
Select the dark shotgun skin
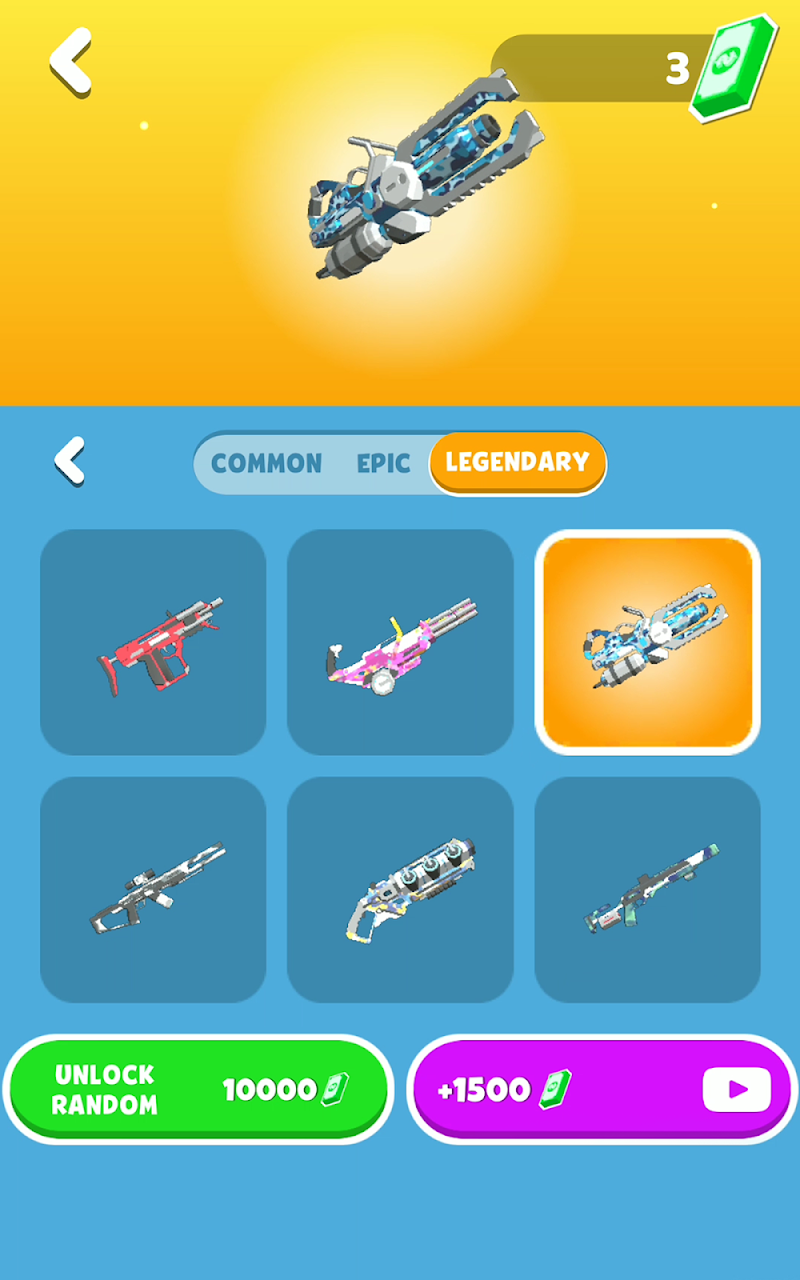tap(648, 889)
